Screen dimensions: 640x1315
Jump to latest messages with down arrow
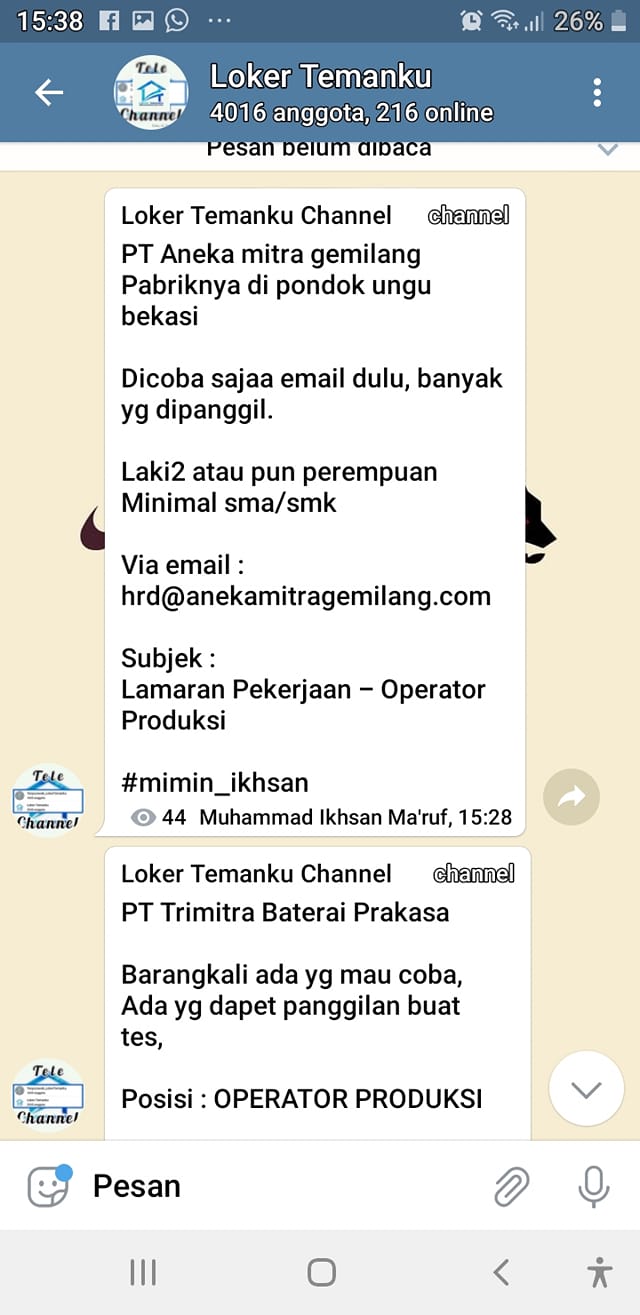pos(586,1089)
